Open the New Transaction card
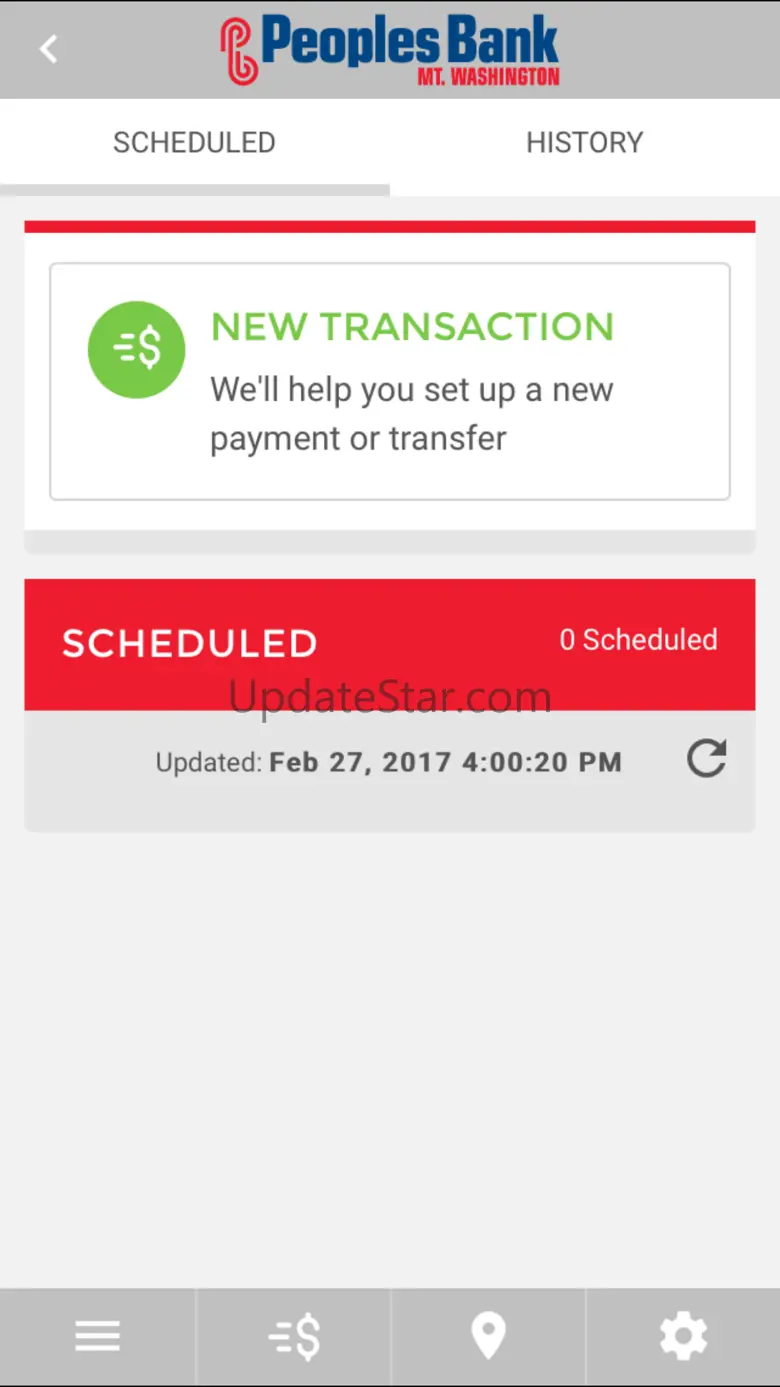 (390, 381)
